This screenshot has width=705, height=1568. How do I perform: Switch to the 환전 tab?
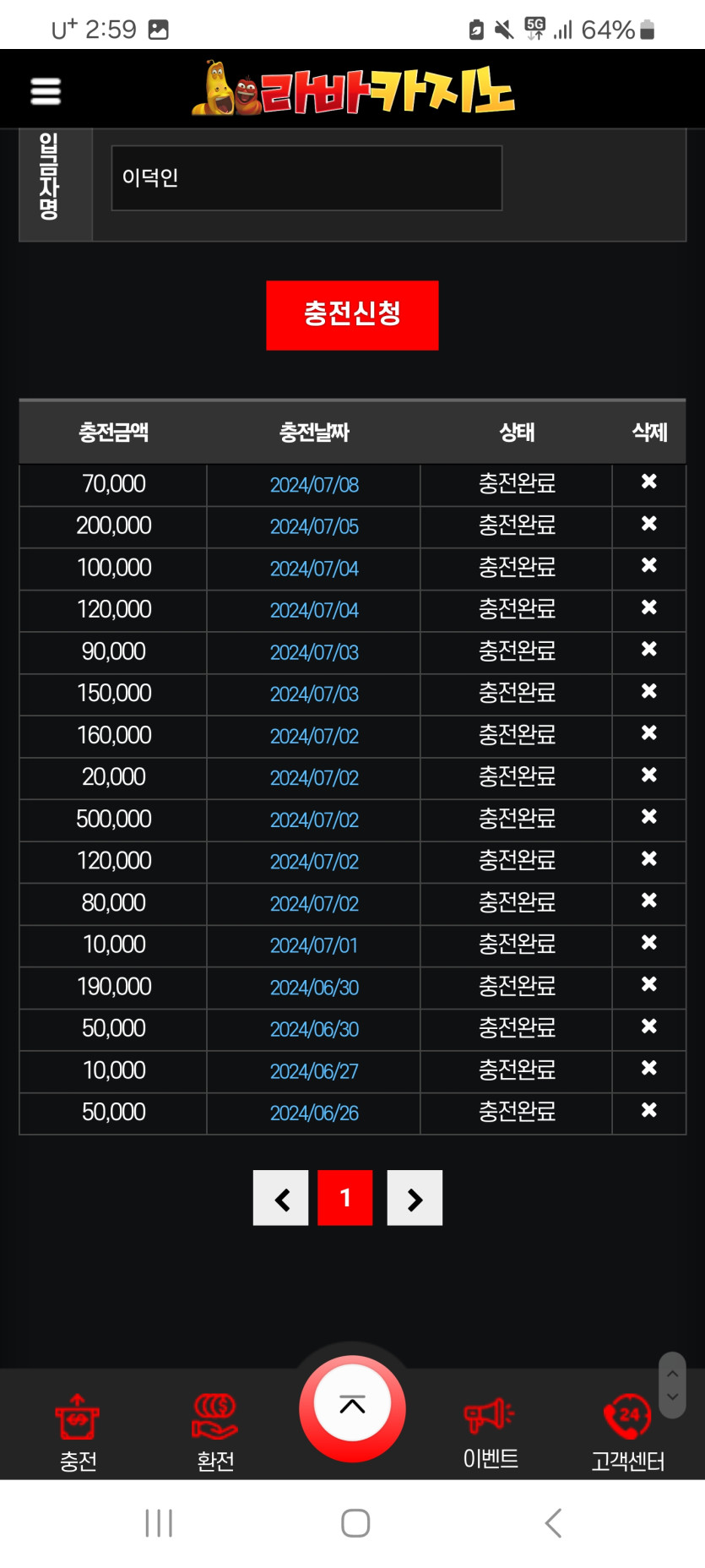(x=215, y=1432)
